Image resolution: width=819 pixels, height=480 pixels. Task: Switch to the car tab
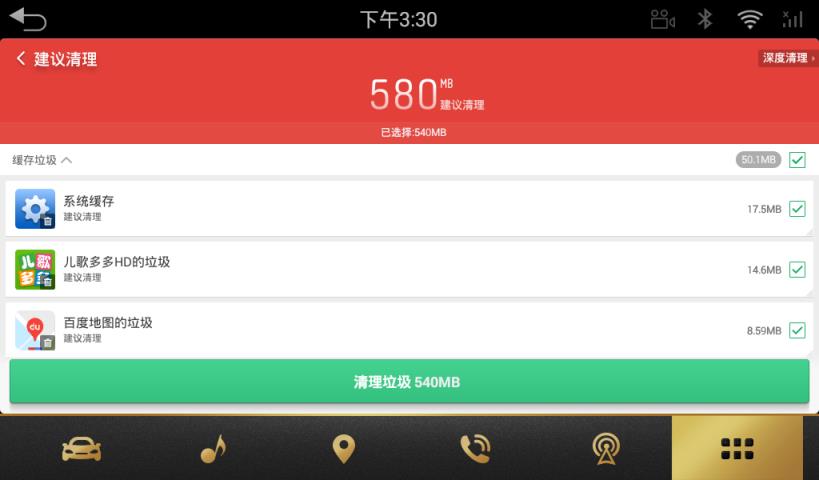81,449
